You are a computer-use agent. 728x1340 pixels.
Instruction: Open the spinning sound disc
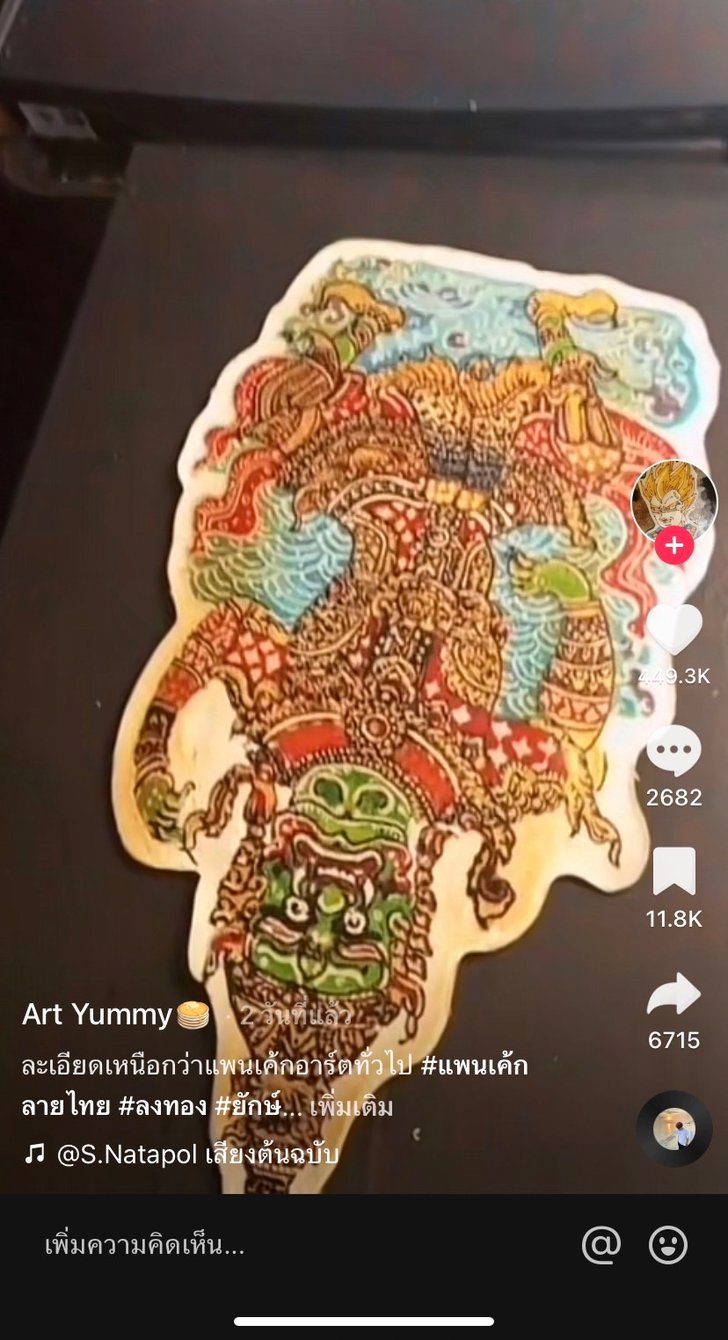674,1129
